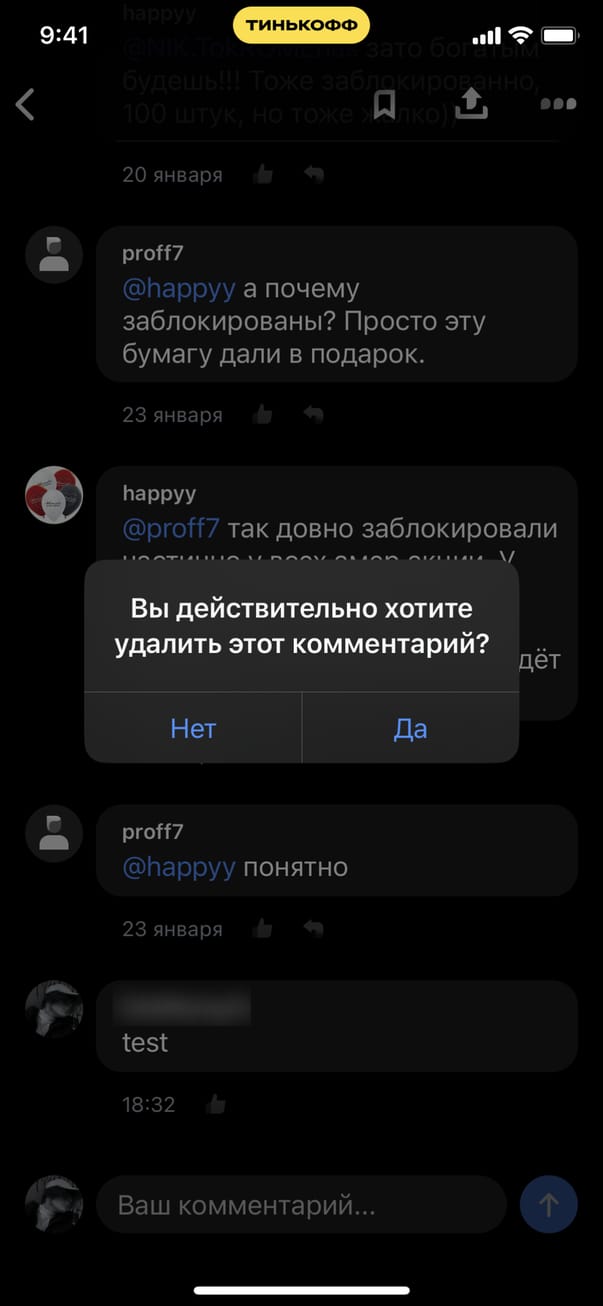Like proff7's comment saying понятно

tap(263, 929)
